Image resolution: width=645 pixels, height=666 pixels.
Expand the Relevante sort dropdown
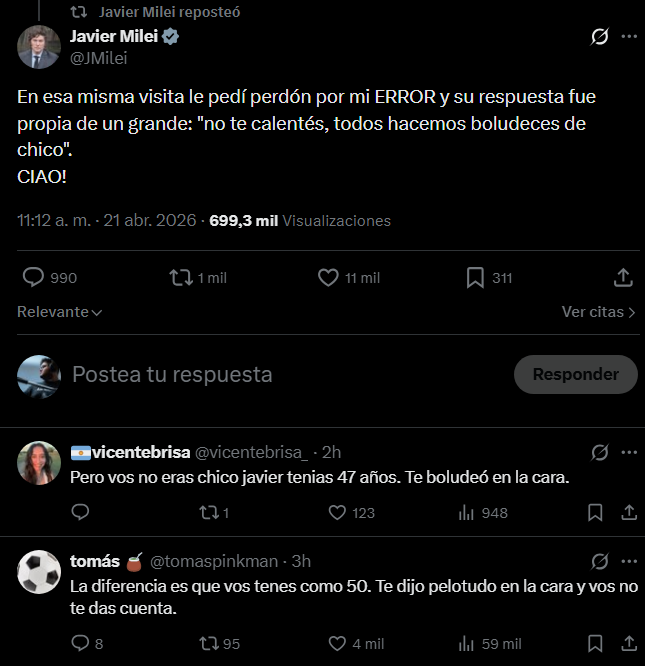pyautogui.click(x=60, y=312)
